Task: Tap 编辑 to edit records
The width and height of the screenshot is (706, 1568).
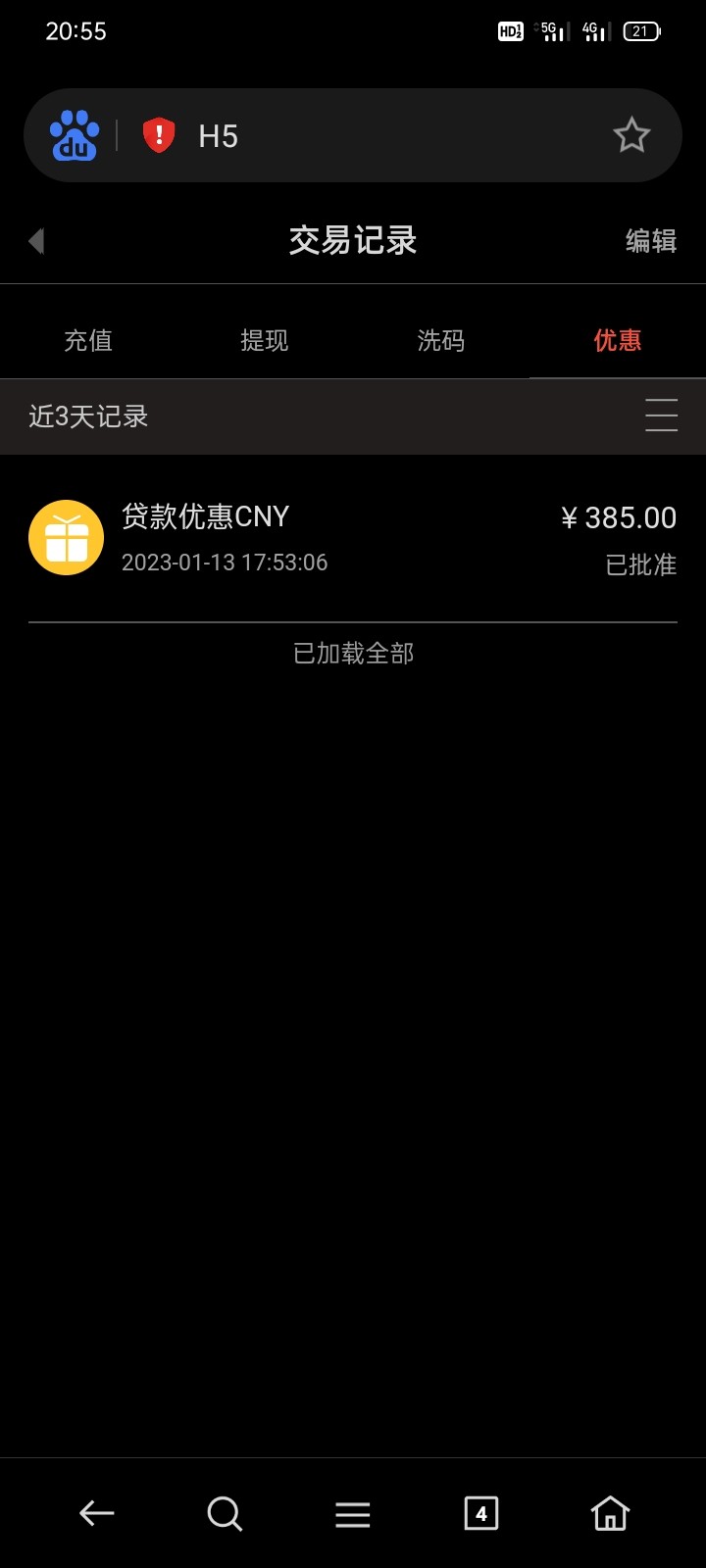Action: (x=651, y=241)
